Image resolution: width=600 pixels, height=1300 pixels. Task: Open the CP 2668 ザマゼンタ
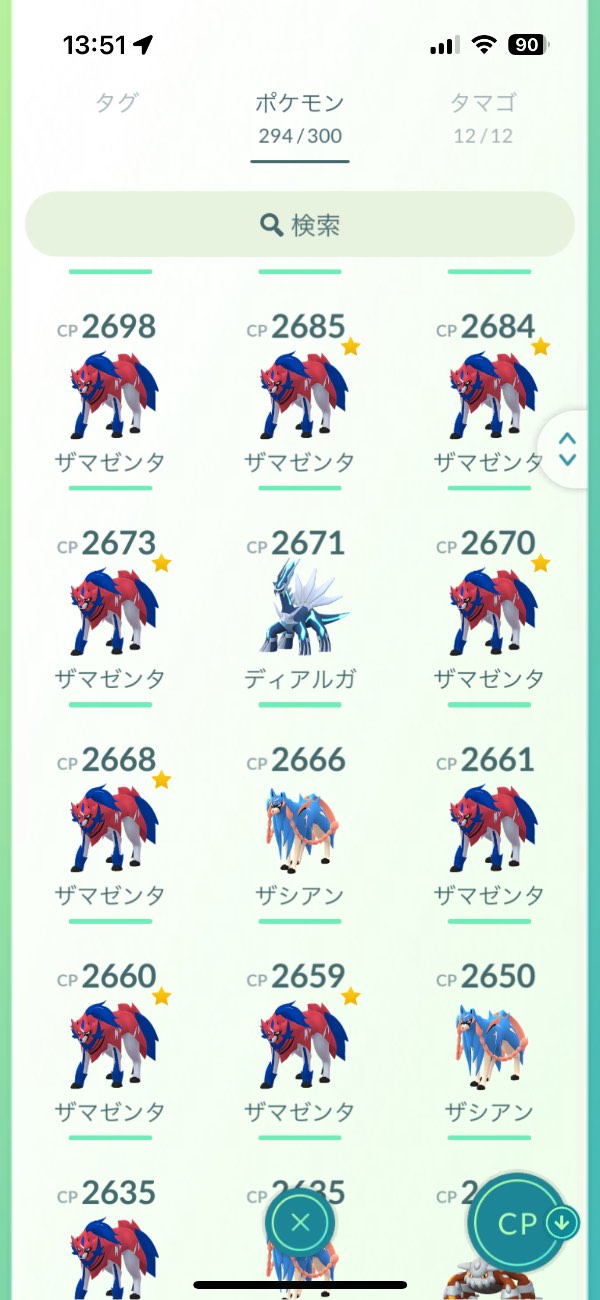[110, 828]
